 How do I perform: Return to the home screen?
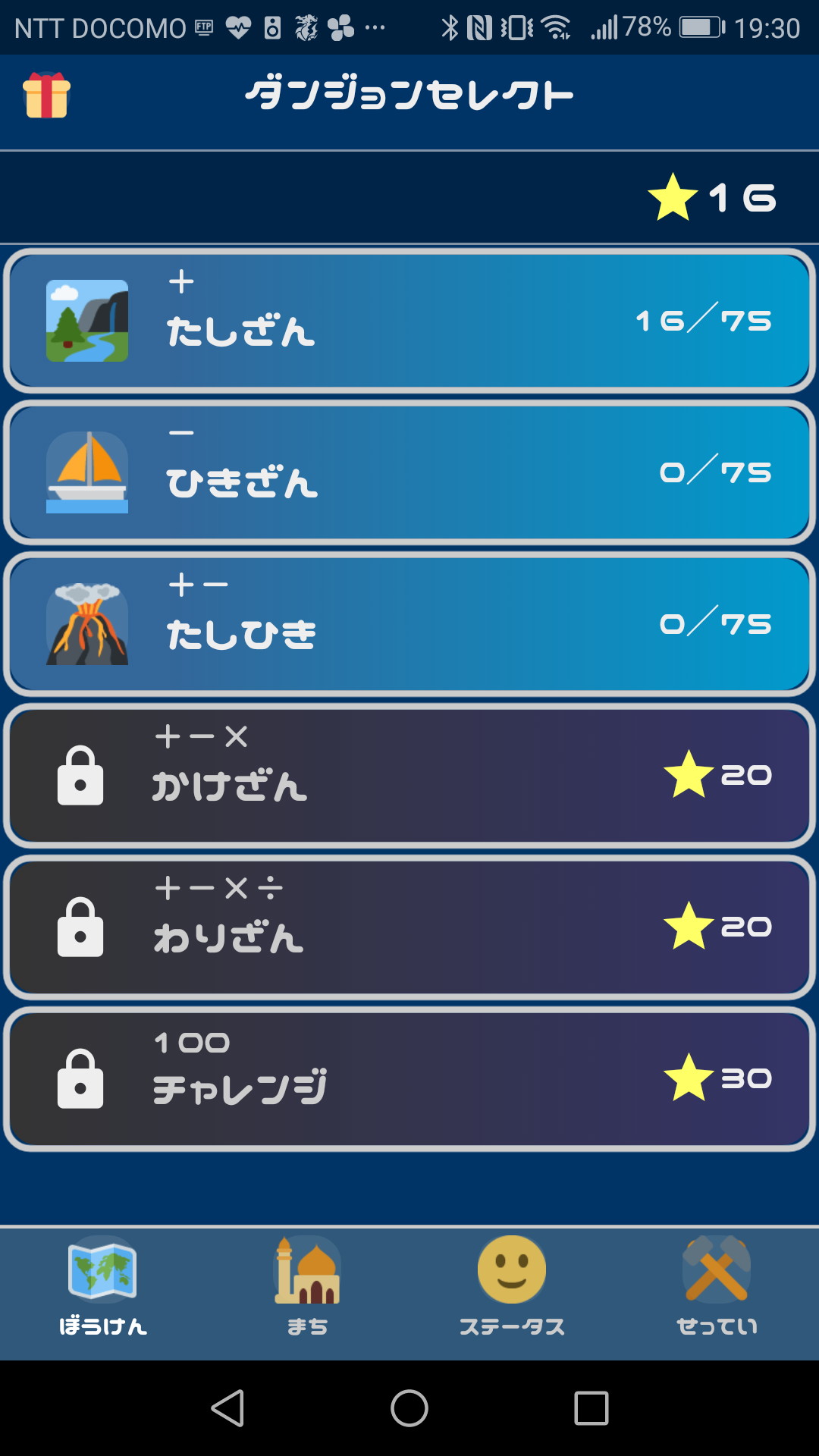point(409,1408)
